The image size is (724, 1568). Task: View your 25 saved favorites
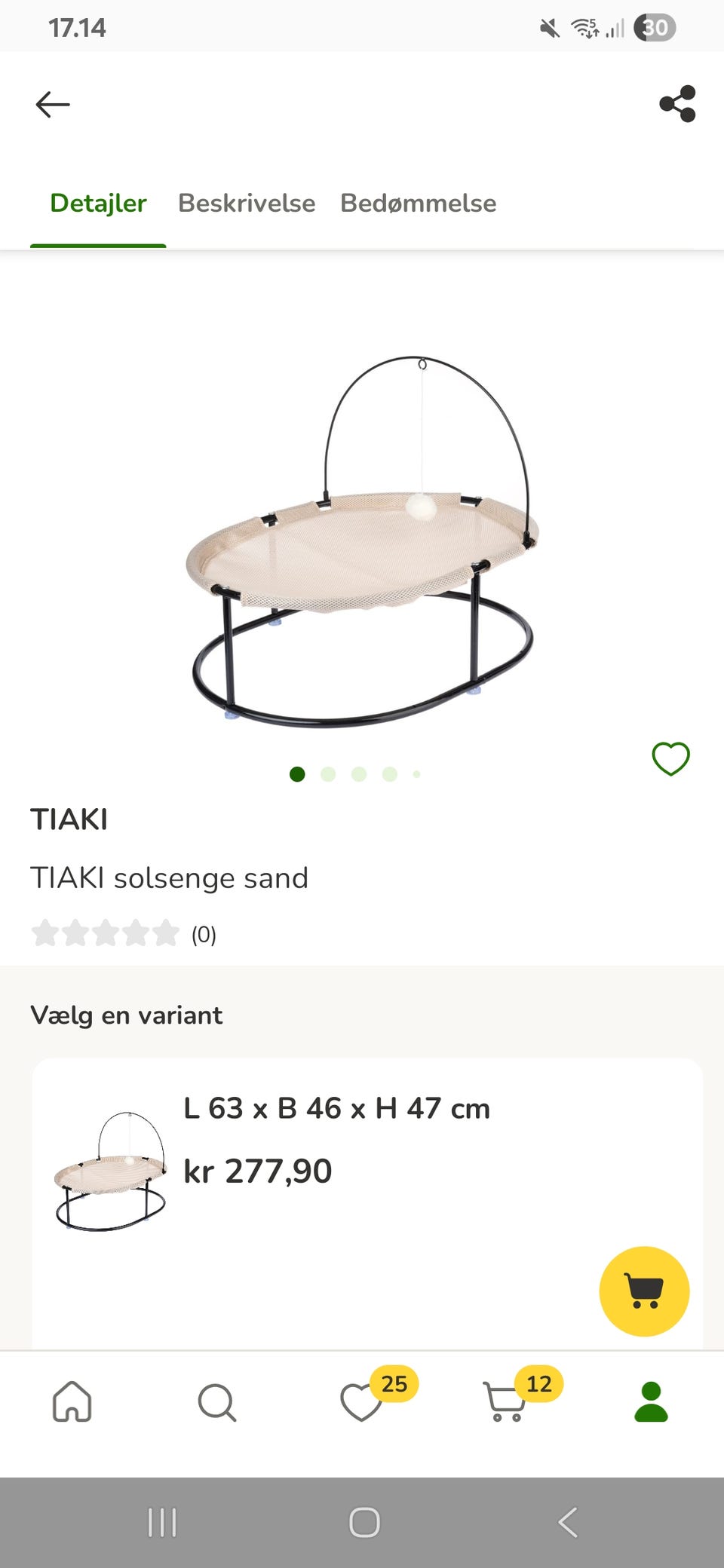[360, 1402]
